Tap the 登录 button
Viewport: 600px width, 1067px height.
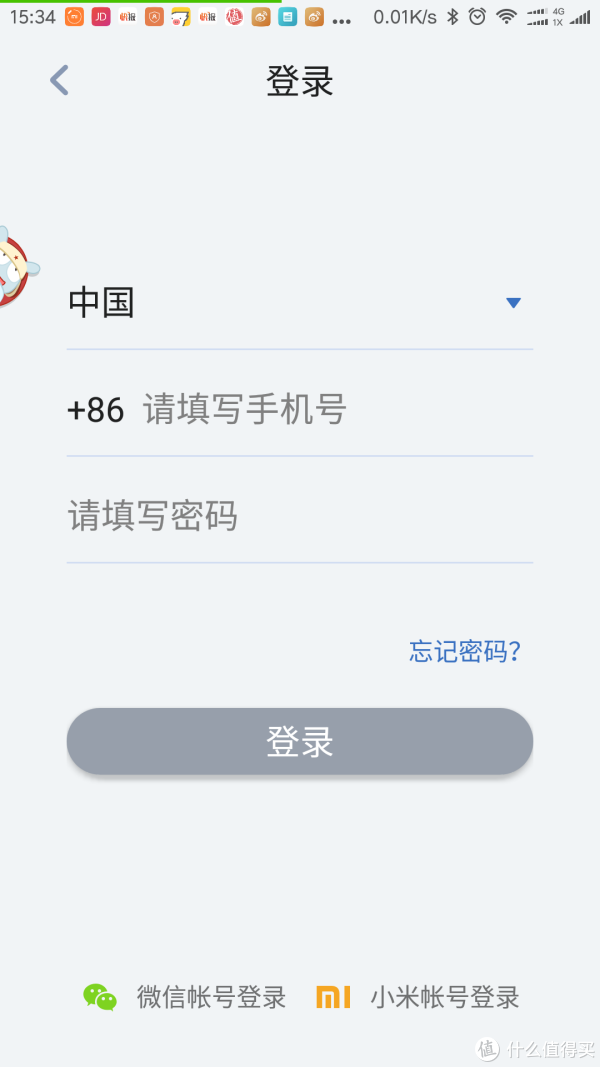(299, 741)
